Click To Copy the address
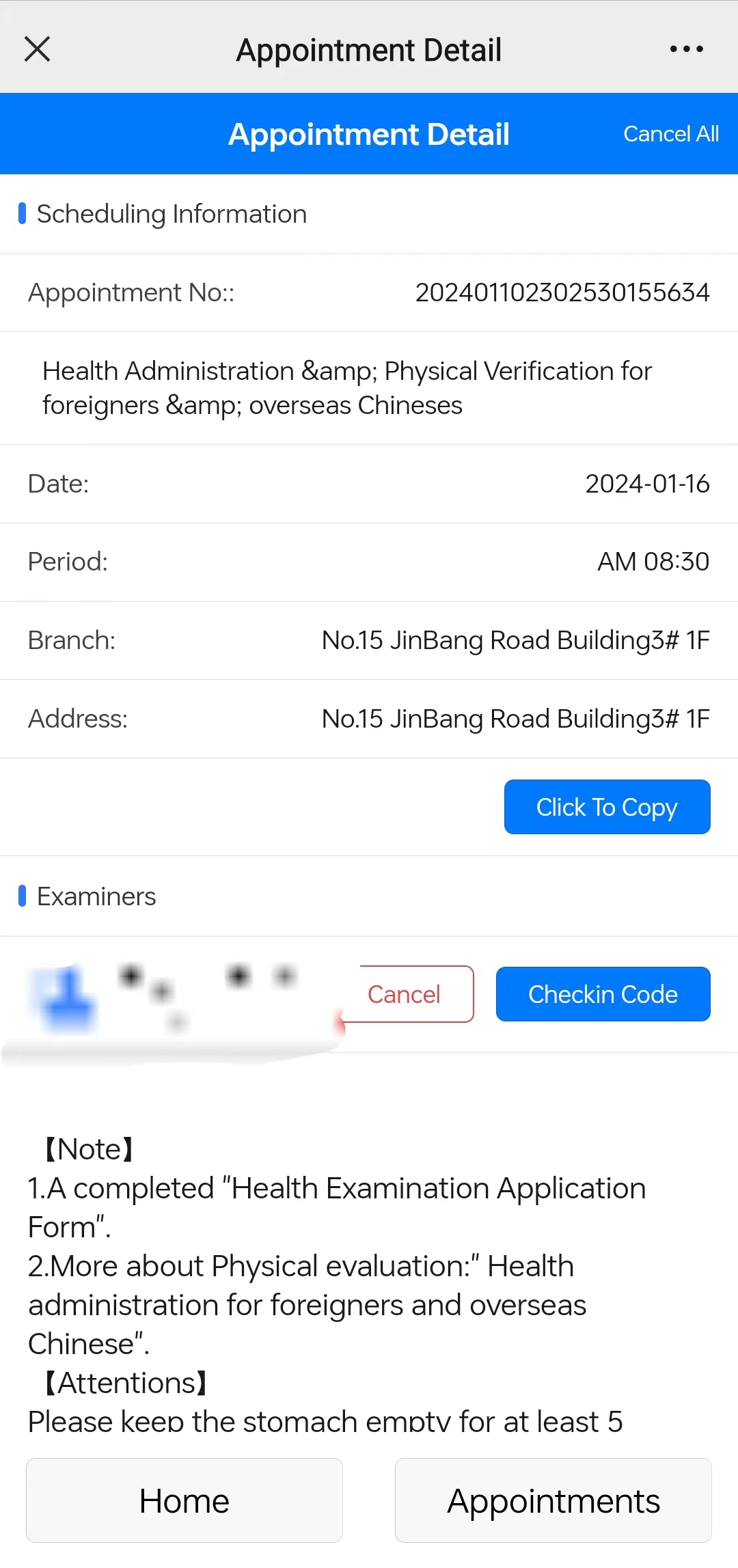The width and height of the screenshot is (738, 1568). coord(607,807)
